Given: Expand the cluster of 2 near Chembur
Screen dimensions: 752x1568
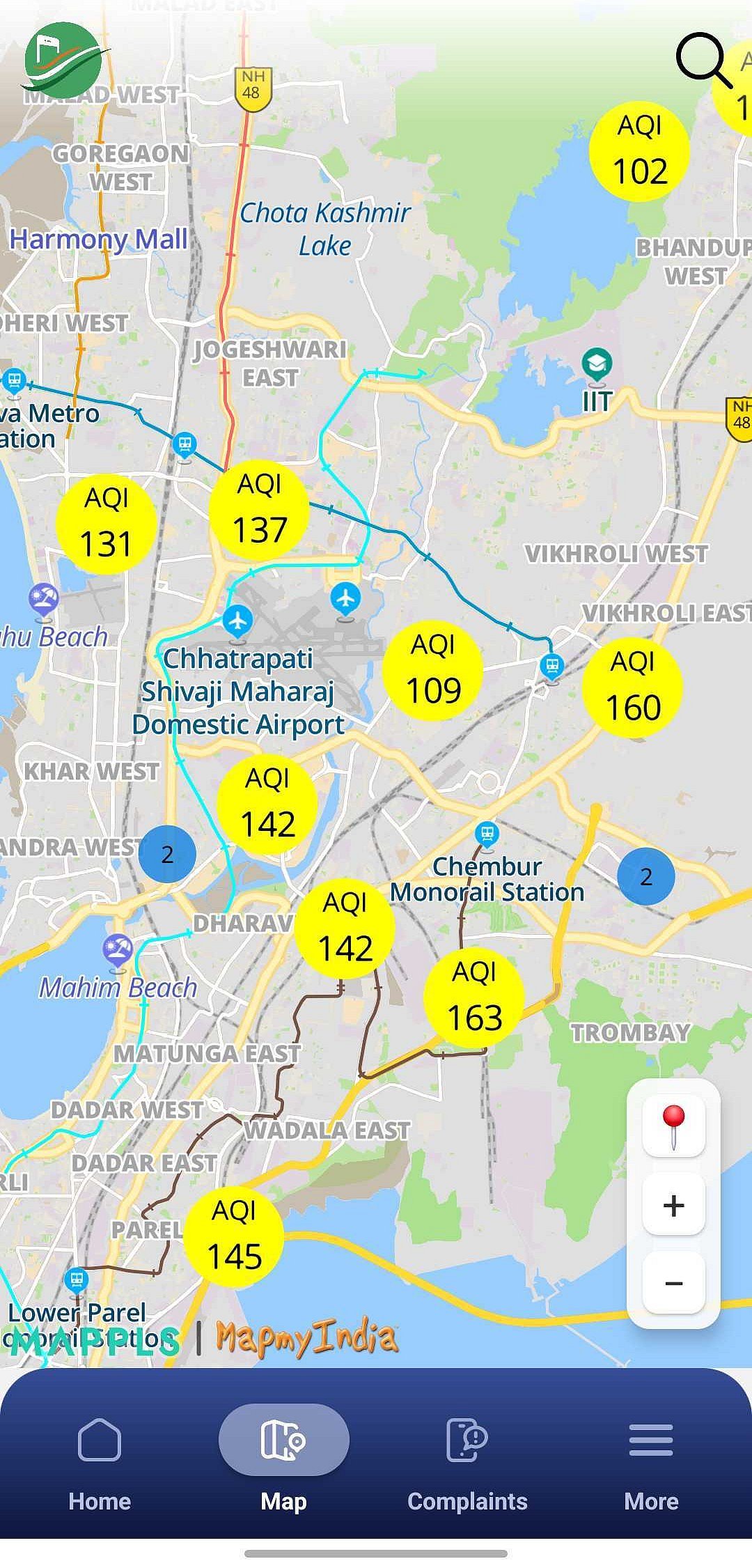Looking at the screenshot, I should point(646,876).
